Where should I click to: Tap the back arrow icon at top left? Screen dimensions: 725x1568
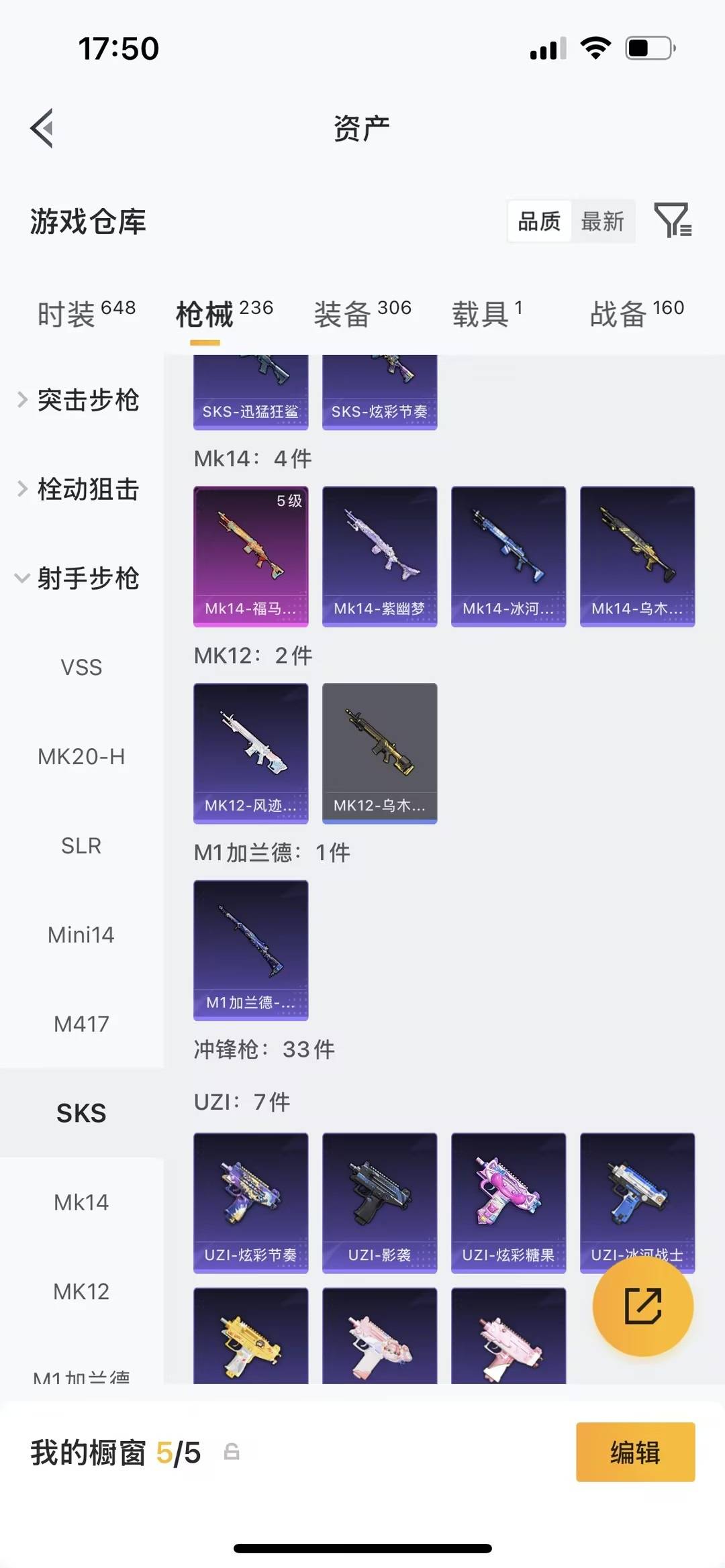(x=42, y=128)
